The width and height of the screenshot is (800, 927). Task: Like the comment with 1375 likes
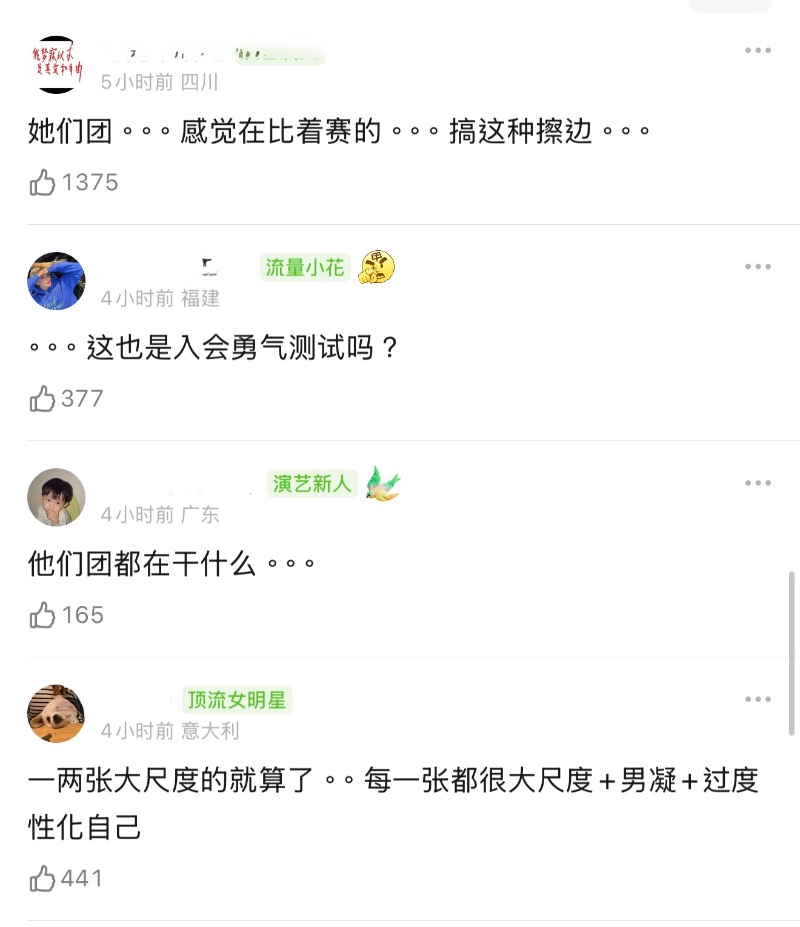(43, 182)
